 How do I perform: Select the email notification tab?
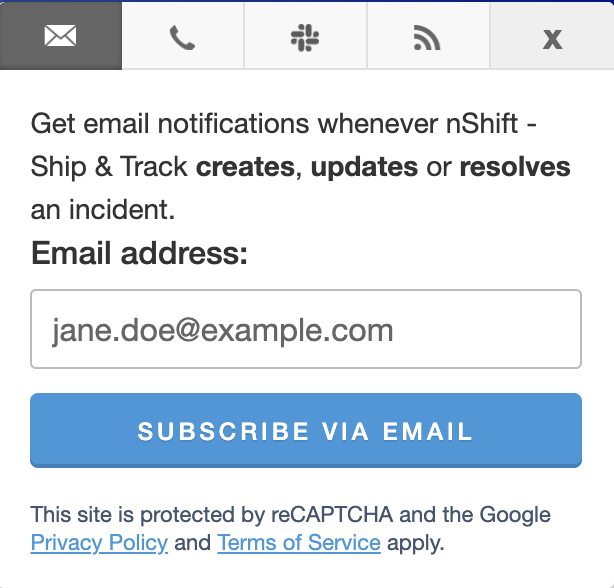[61, 37]
